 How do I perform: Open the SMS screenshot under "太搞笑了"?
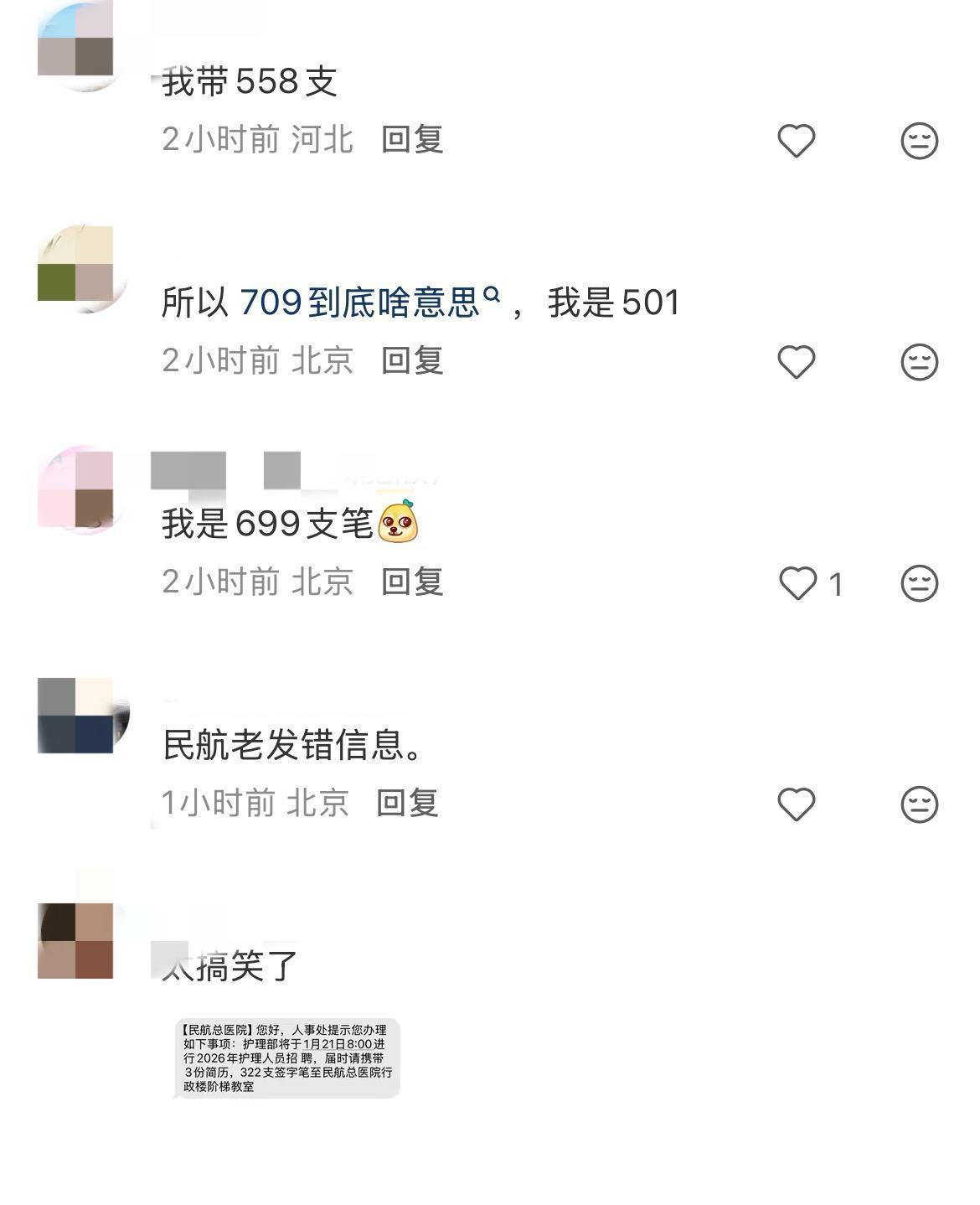[287, 1058]
